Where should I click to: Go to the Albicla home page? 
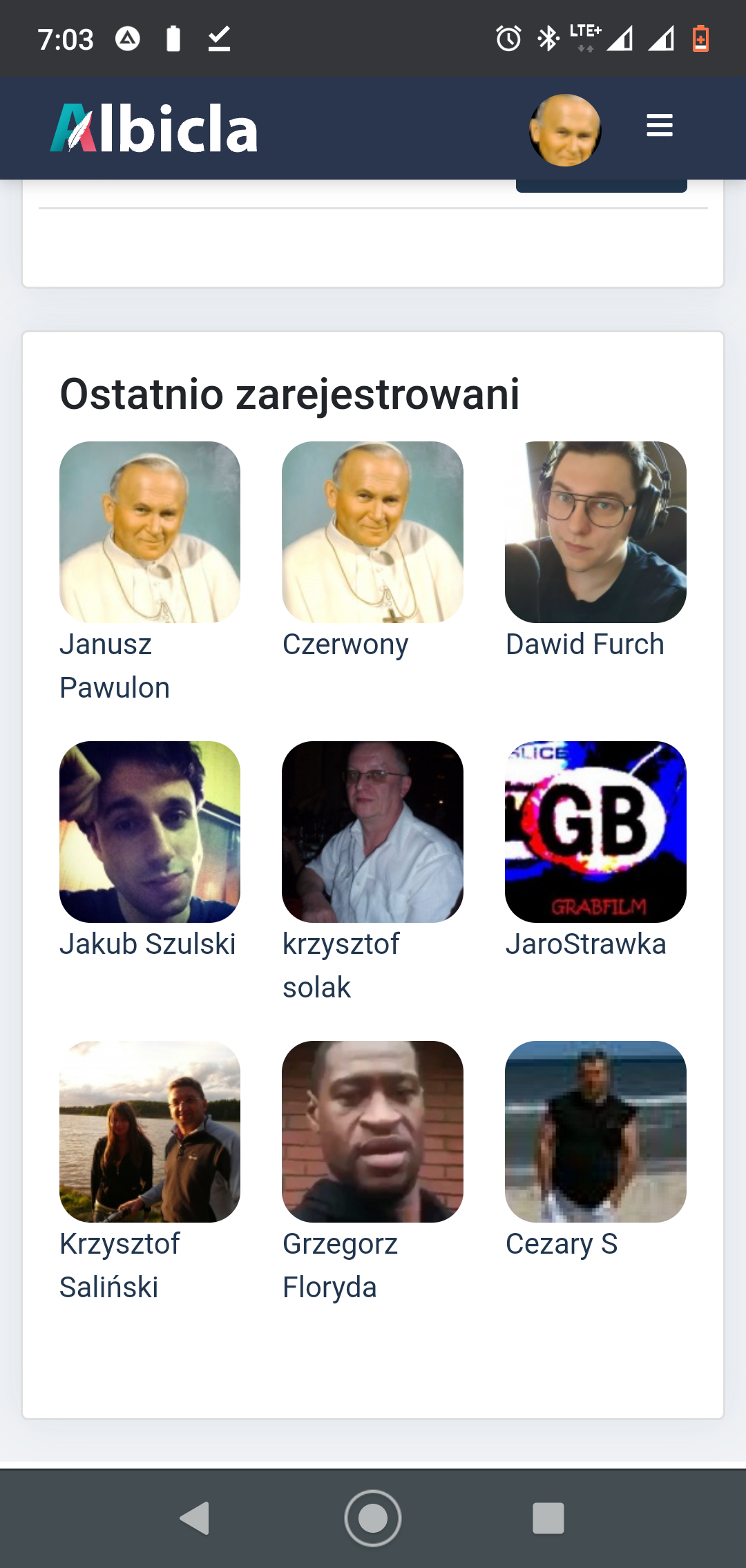click(x=154, y=128)
